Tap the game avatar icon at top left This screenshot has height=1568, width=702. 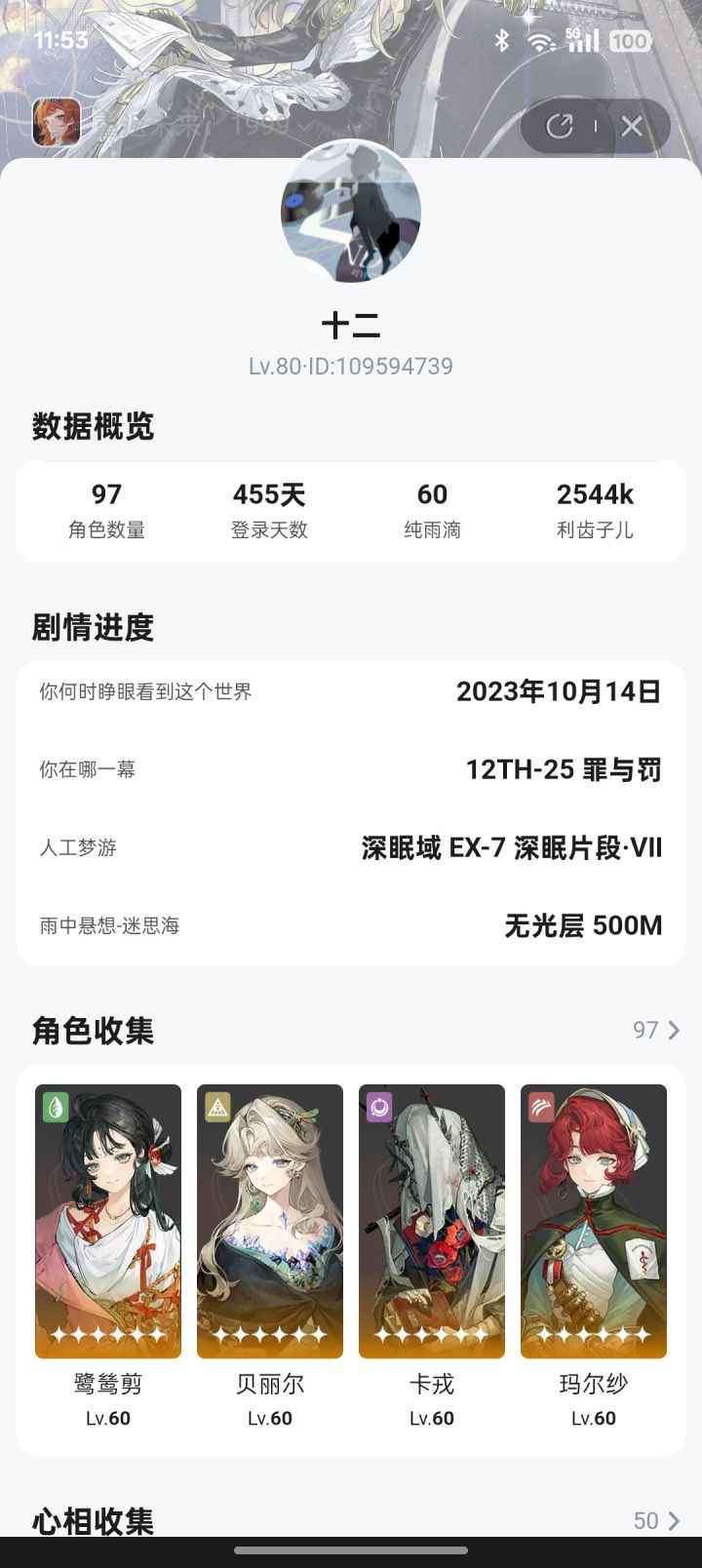tap(56, 126)
